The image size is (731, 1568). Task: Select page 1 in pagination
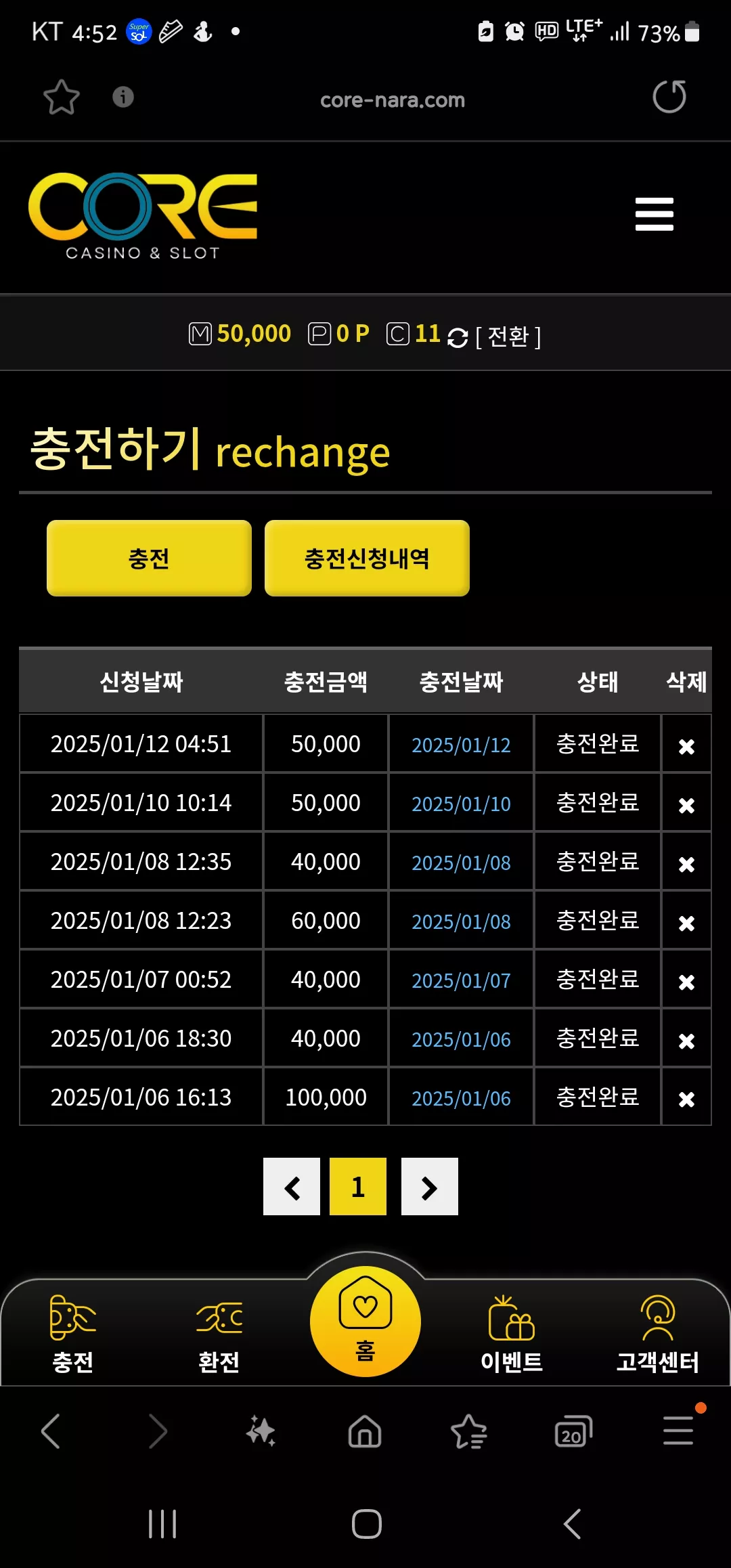[x=358, y=1187]
